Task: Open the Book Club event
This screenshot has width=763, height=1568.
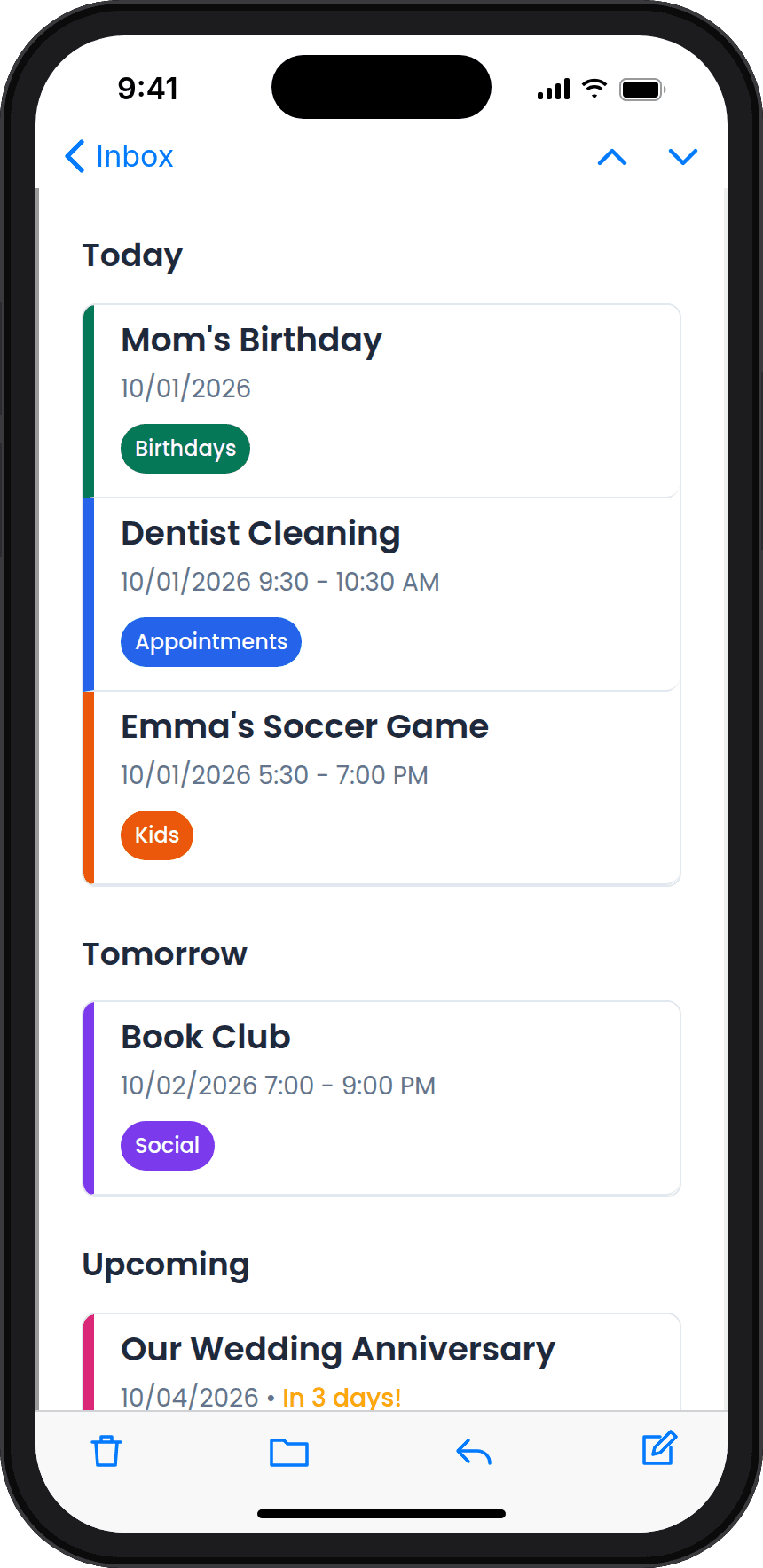Action: pyautogui.click(x=381, y=1099)
